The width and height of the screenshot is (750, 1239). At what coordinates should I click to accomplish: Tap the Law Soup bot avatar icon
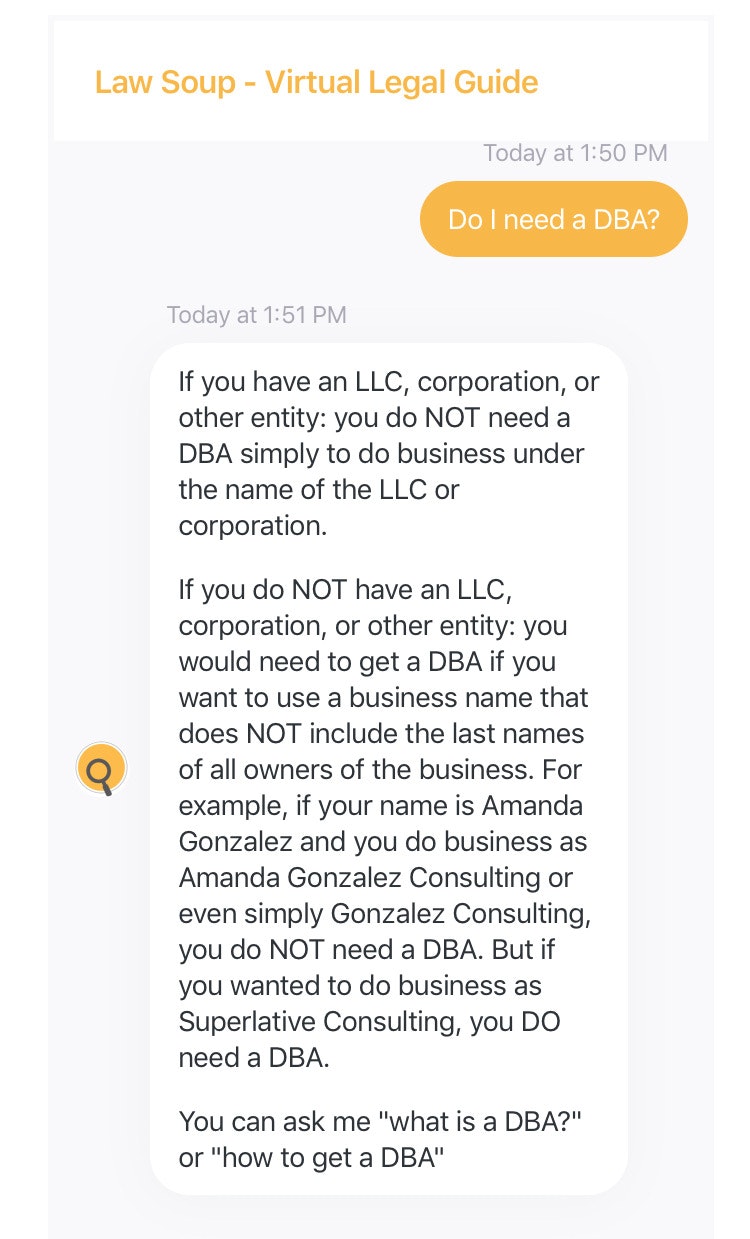pyautogui.click(x=101, y=769)
